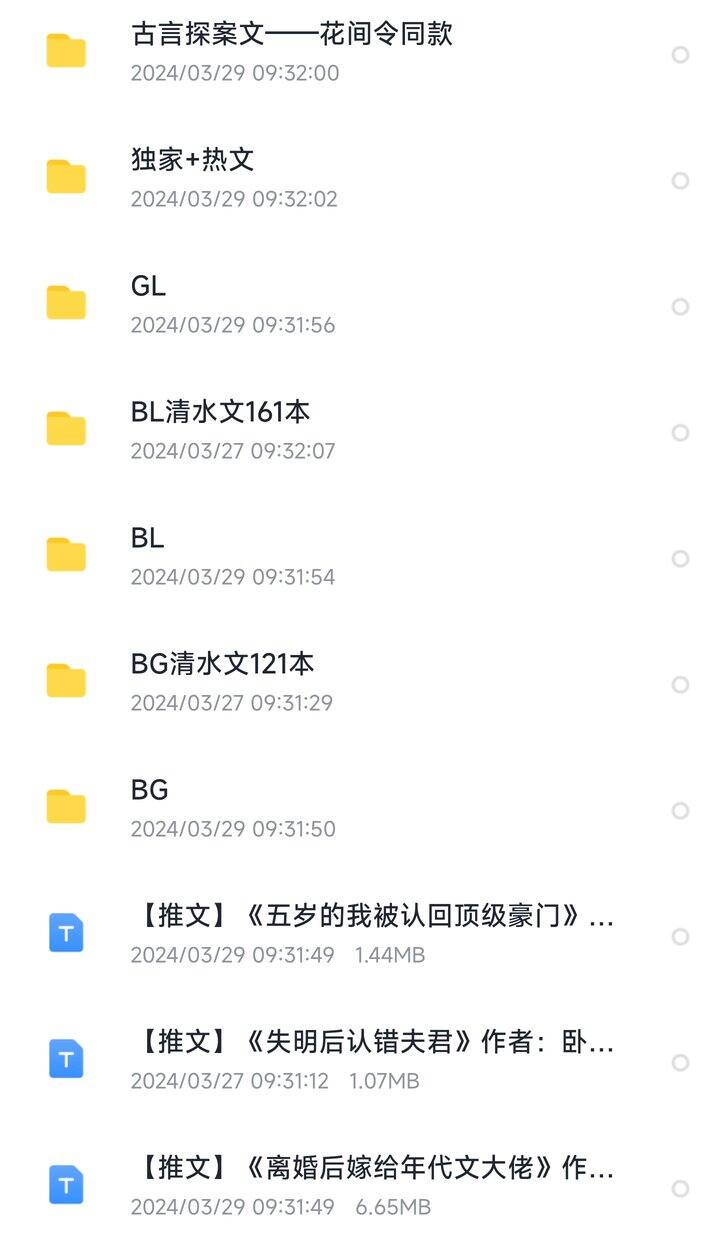
Task: Open the file 《失明后认错夫君》
Action: pyautogui.click(x=360, y=1062)
